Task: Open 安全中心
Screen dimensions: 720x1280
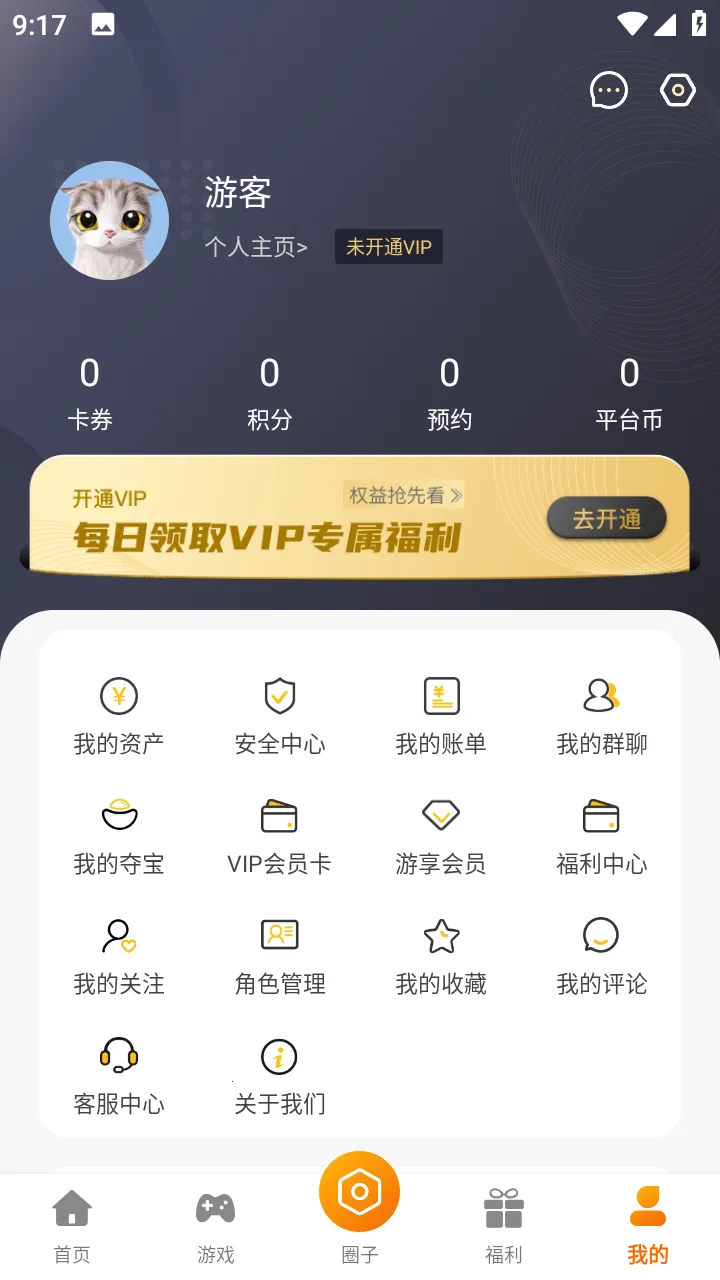Action: [x=280, y=716]
